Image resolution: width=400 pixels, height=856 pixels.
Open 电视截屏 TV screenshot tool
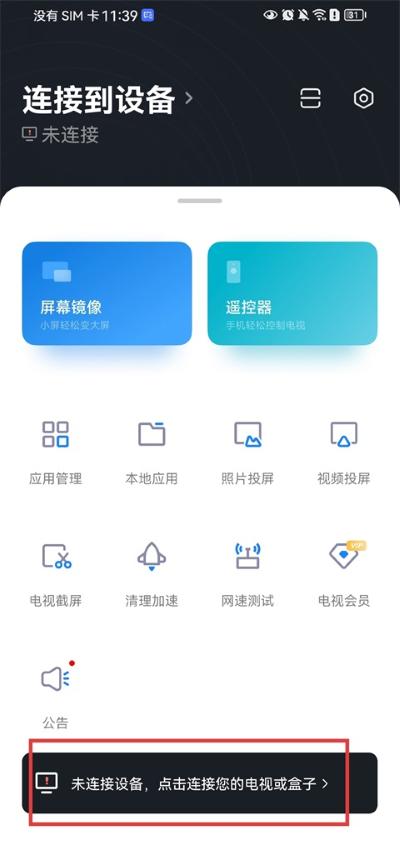(x=56, y=574)
